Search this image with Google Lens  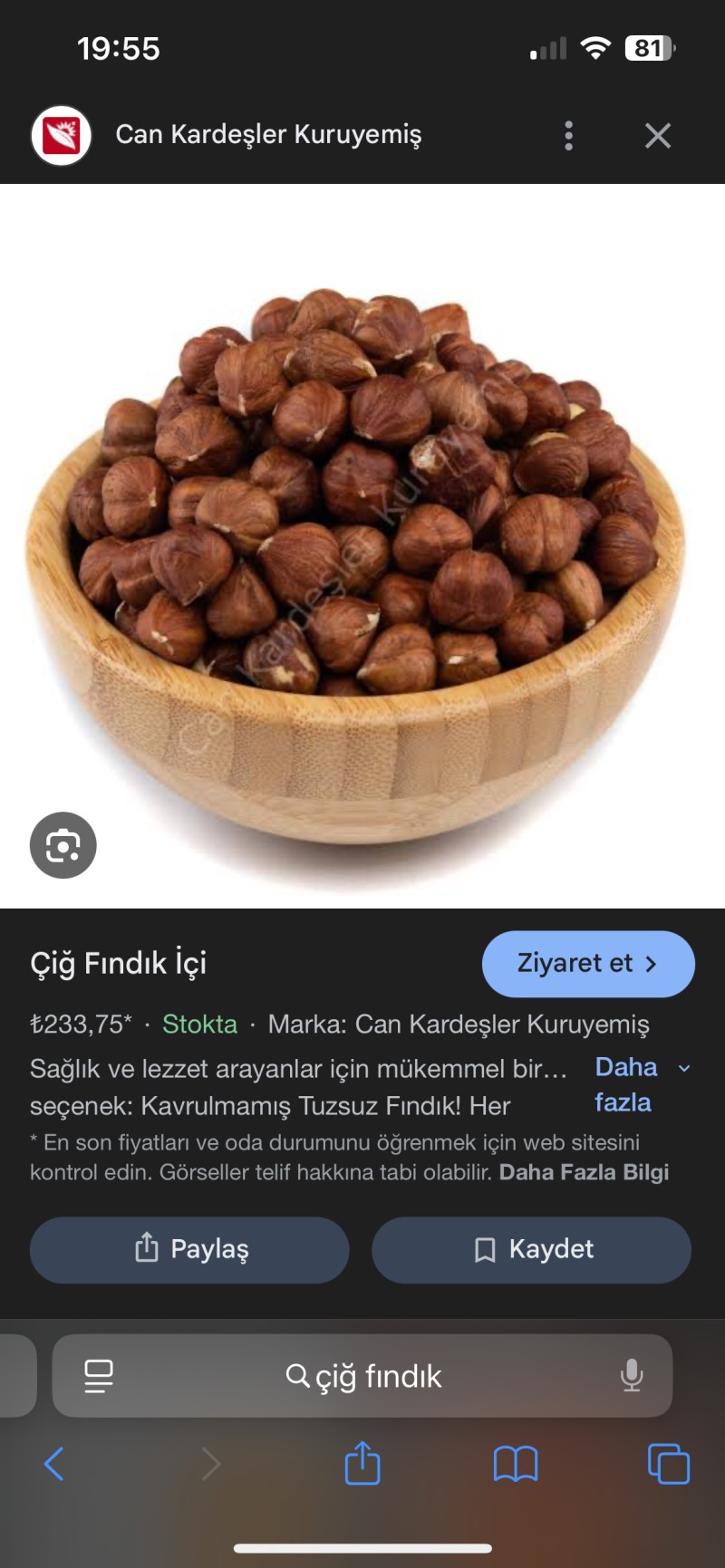click(63, 845)
